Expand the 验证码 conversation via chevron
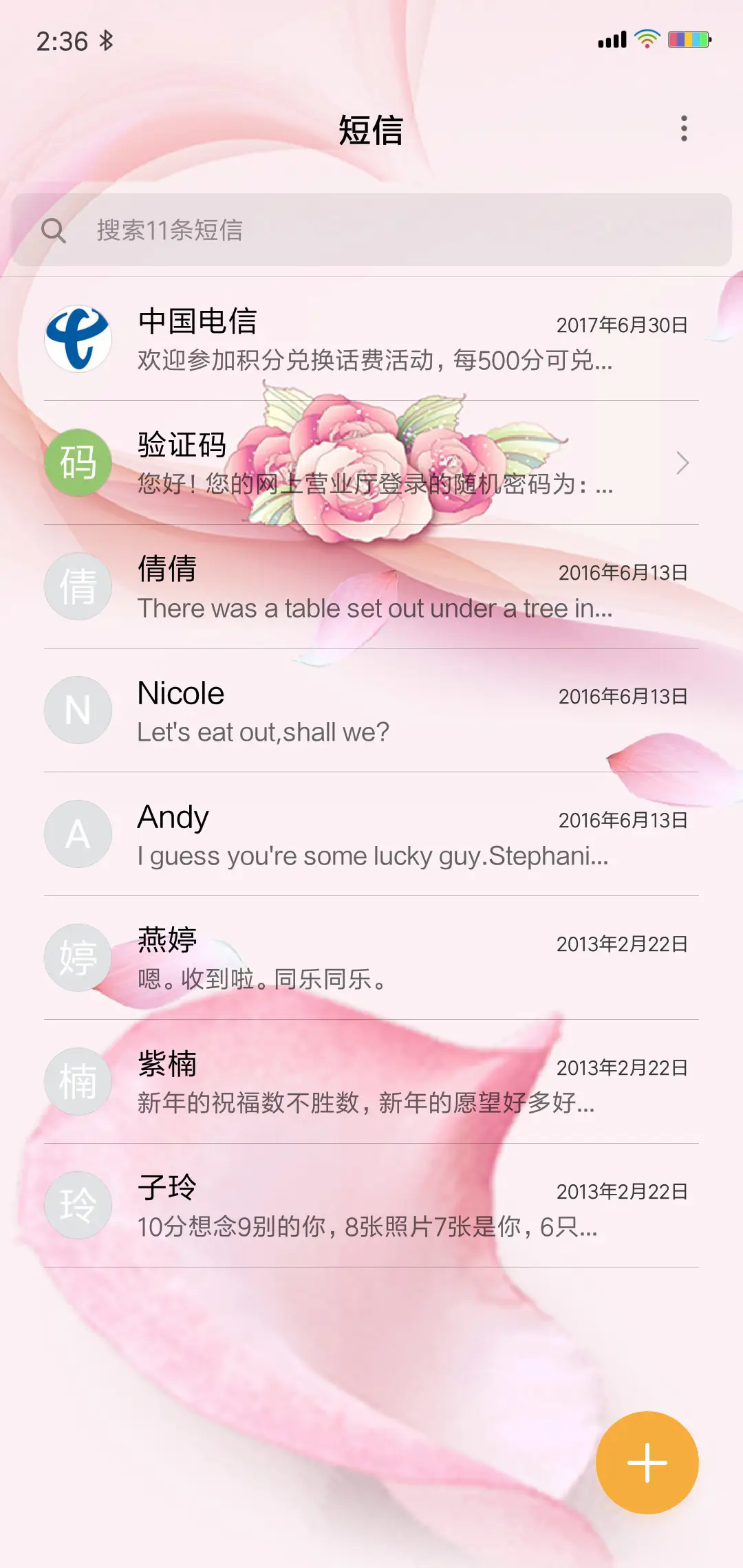743x1568 pixels. point(682,462)
